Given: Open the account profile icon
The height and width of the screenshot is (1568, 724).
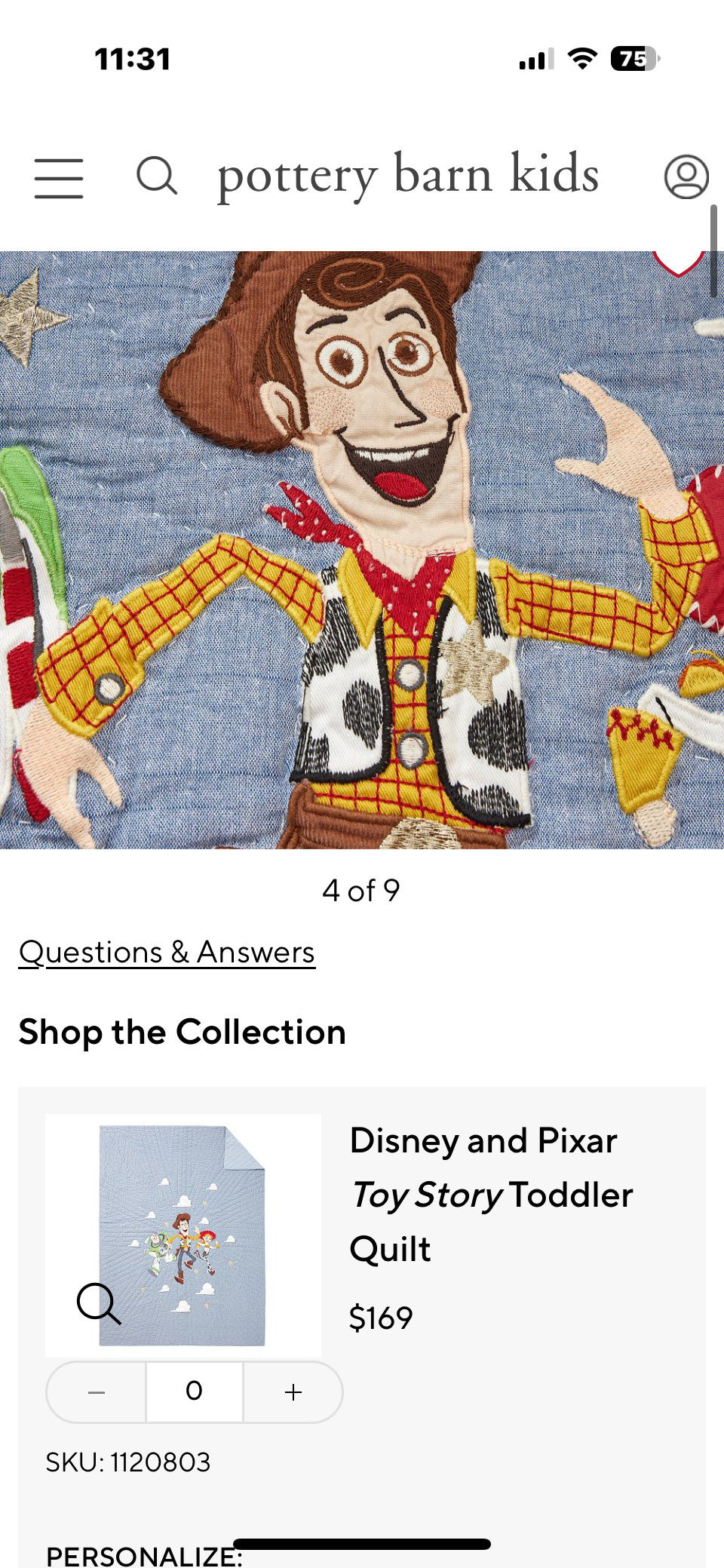Looking at the screenshot, I should point(686,177).
